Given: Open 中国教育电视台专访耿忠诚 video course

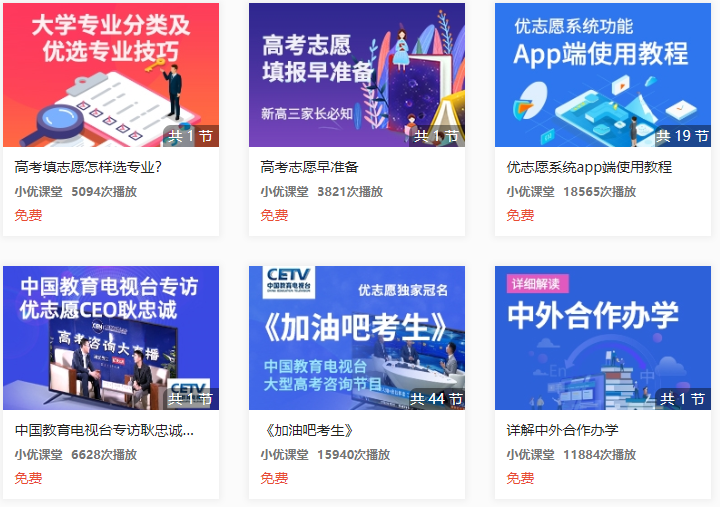Looking at the screenshot, I should (110, 338).
